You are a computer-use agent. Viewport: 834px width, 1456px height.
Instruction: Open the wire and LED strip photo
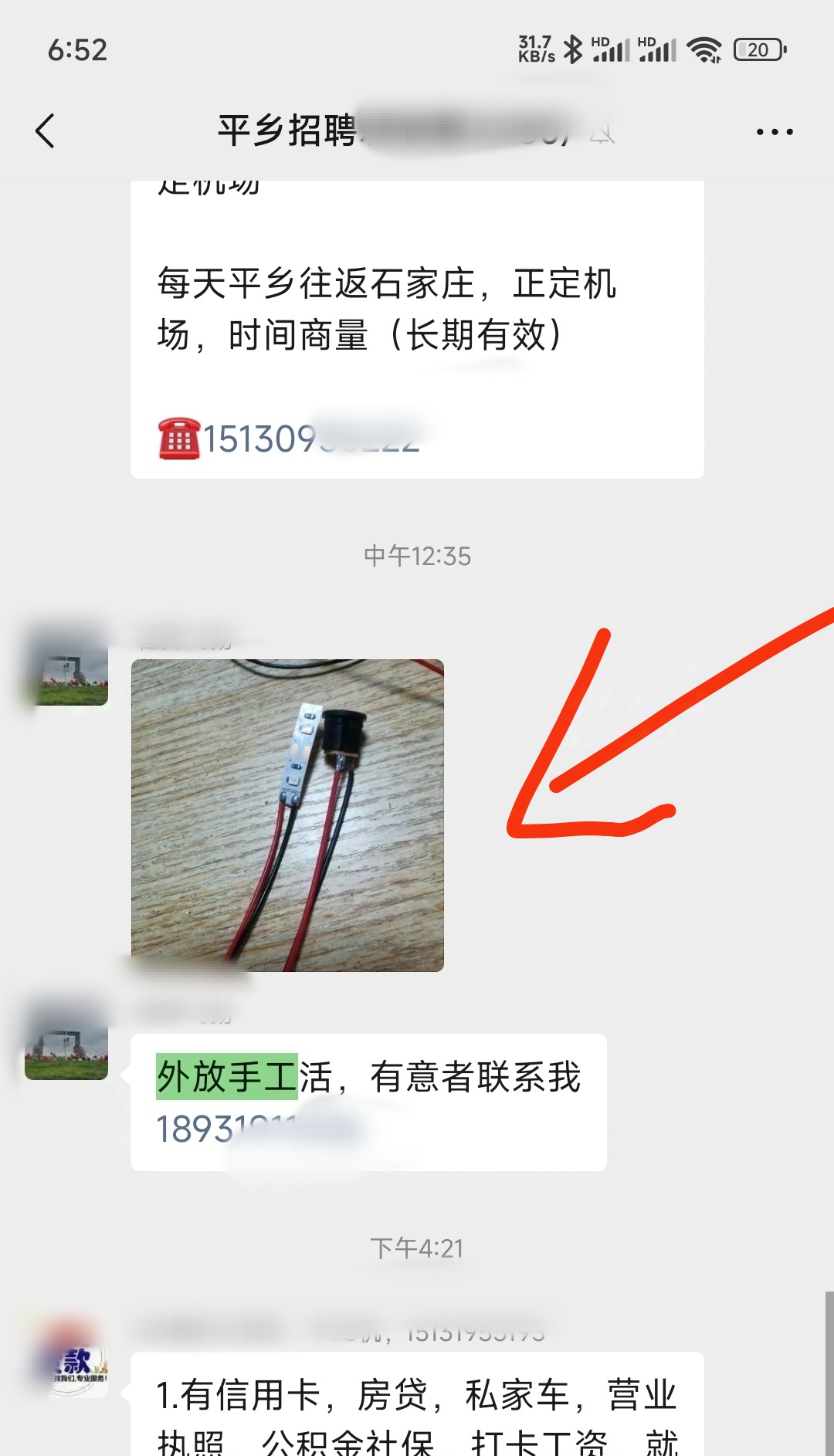click(287, 815)
